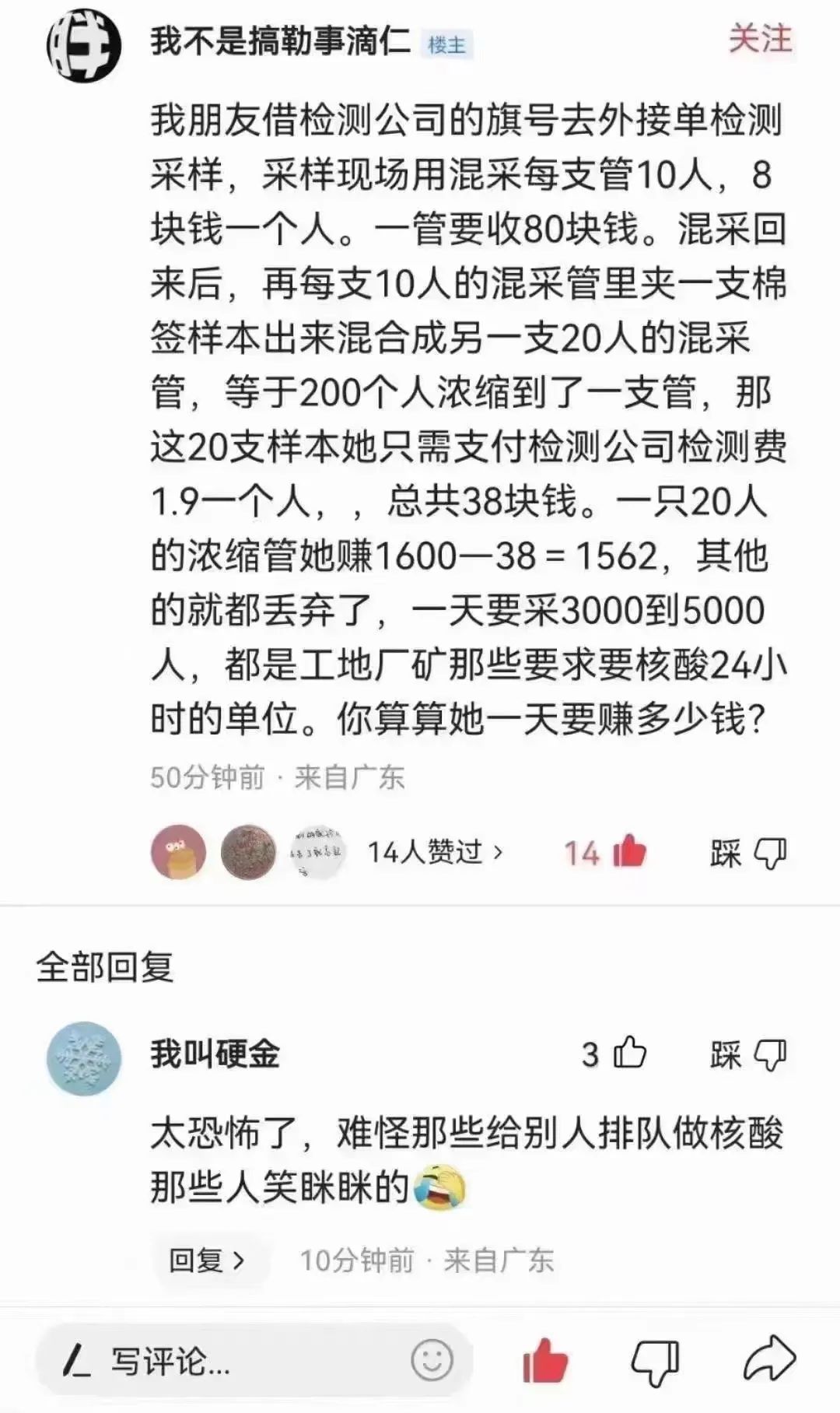Downvote the main post with 踩
840x1413 pixels.
pos(748,854)
